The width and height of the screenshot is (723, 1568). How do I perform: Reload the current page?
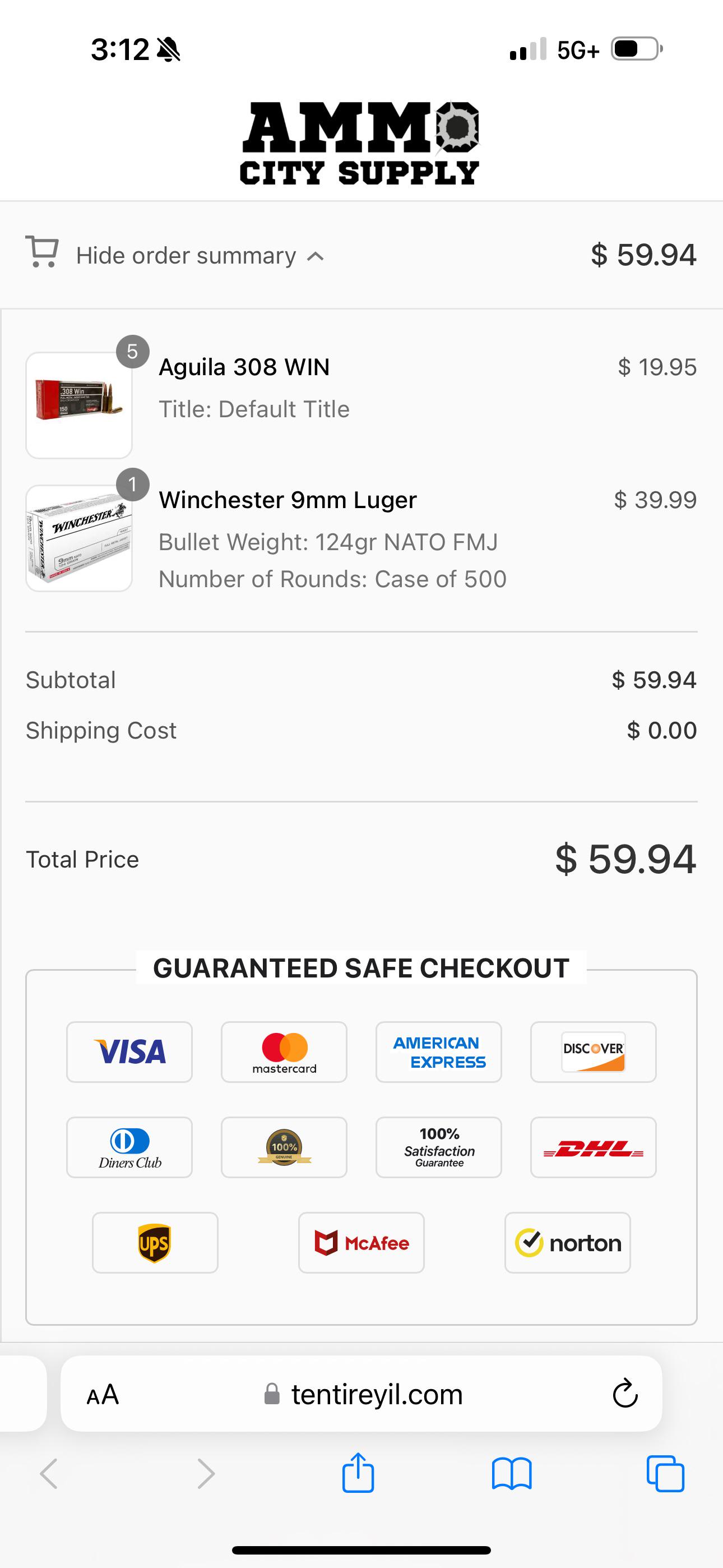click(x=624, y=1395)
